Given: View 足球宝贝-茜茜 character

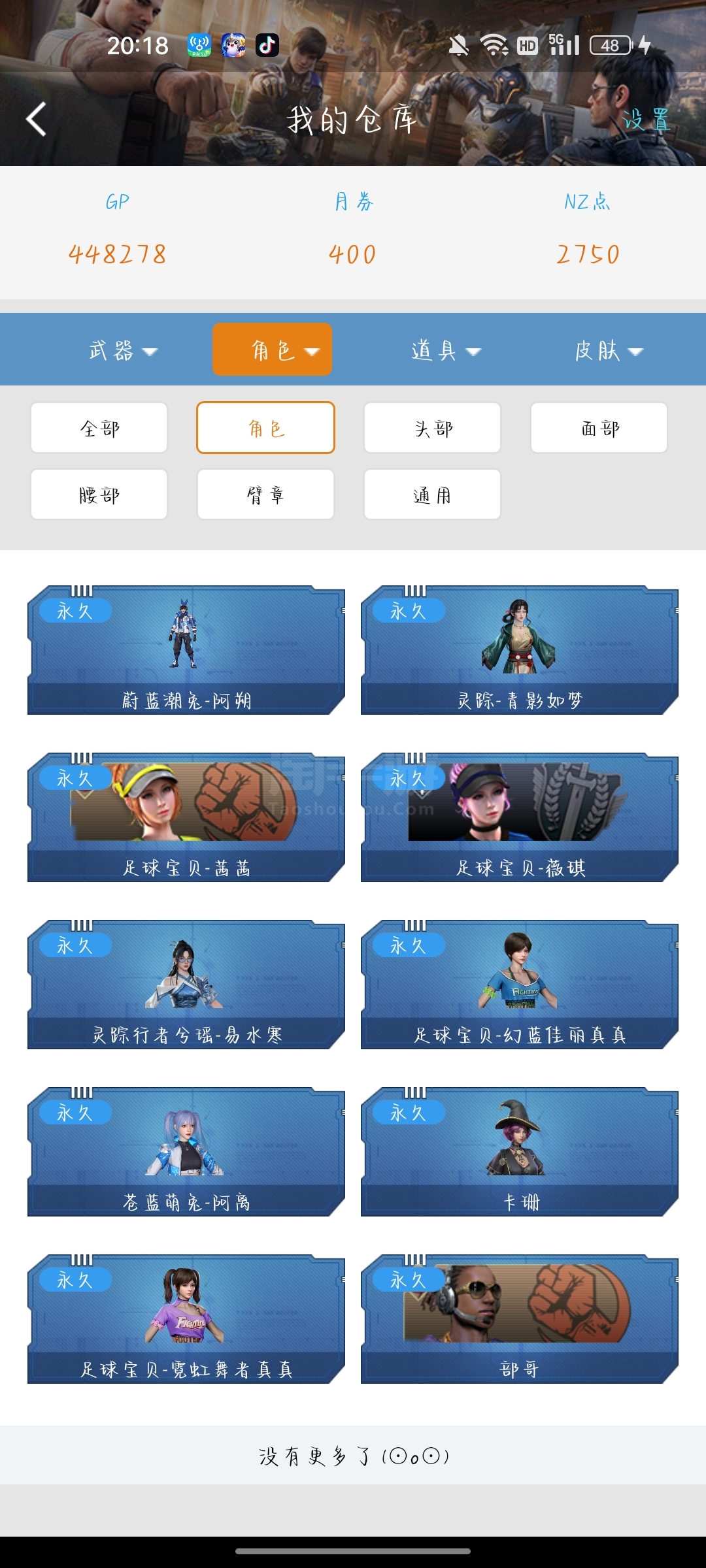Looking at the screenshot, I should pyautogui.click(x=186, y=817).
